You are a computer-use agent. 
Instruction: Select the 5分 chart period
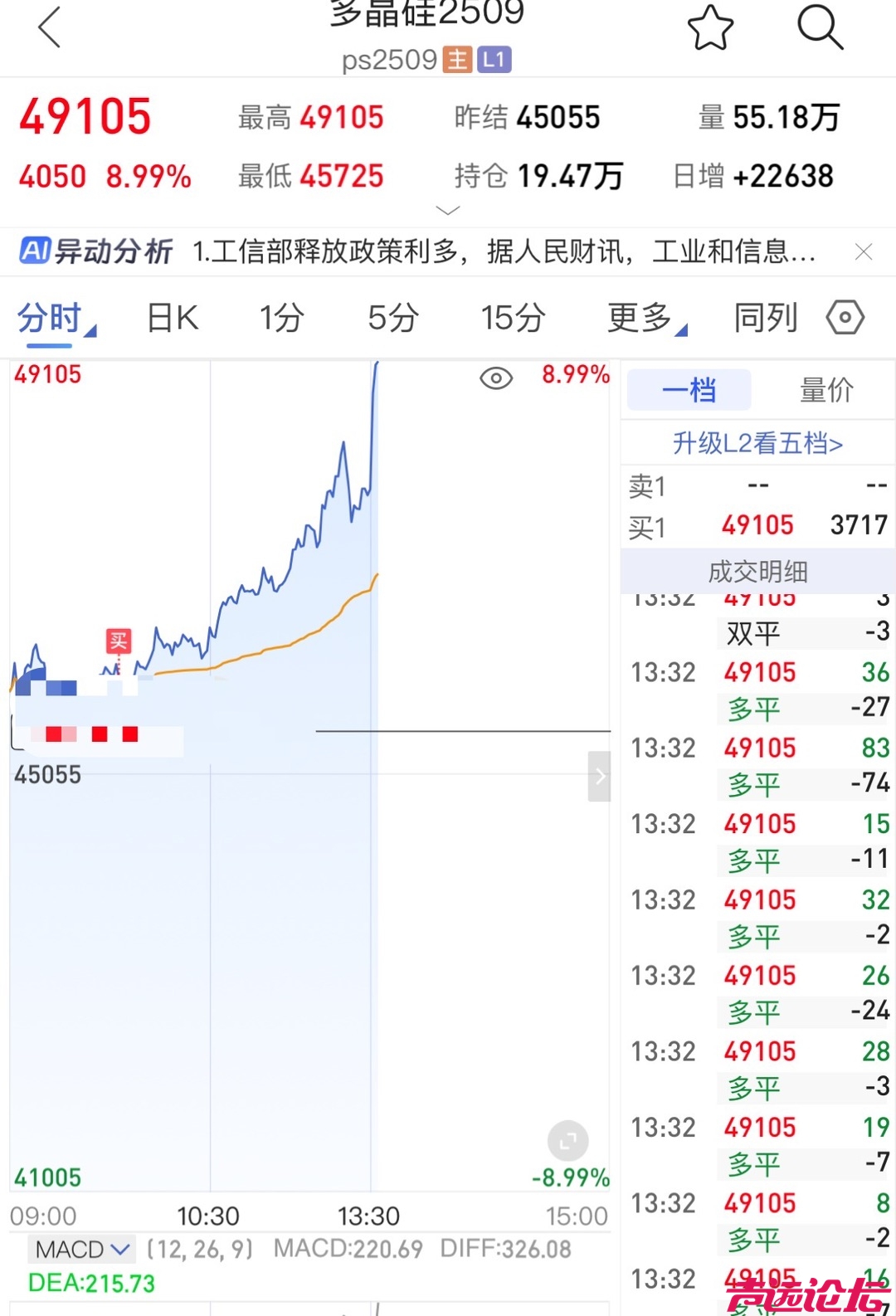[x=392, y=318]
